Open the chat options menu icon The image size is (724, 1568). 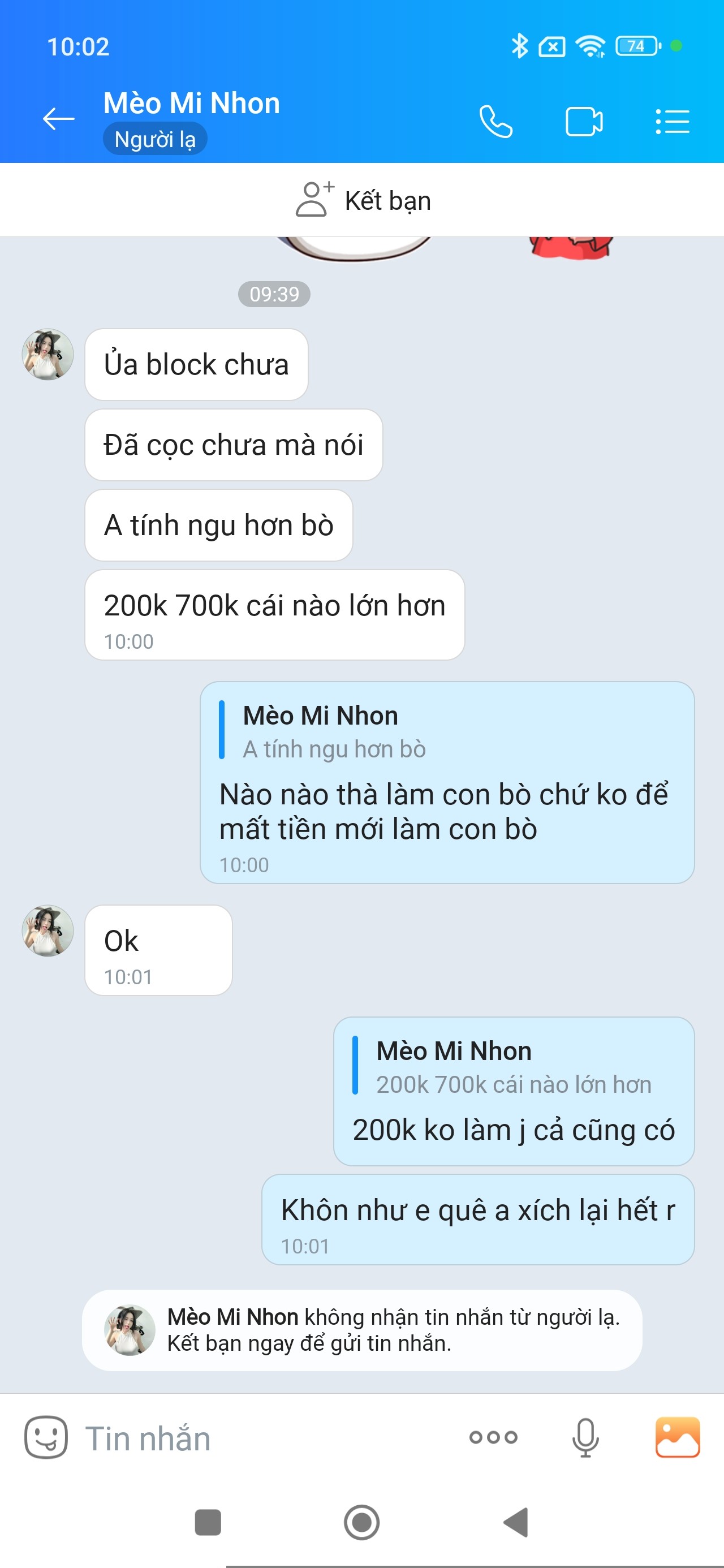pos(672,121)
